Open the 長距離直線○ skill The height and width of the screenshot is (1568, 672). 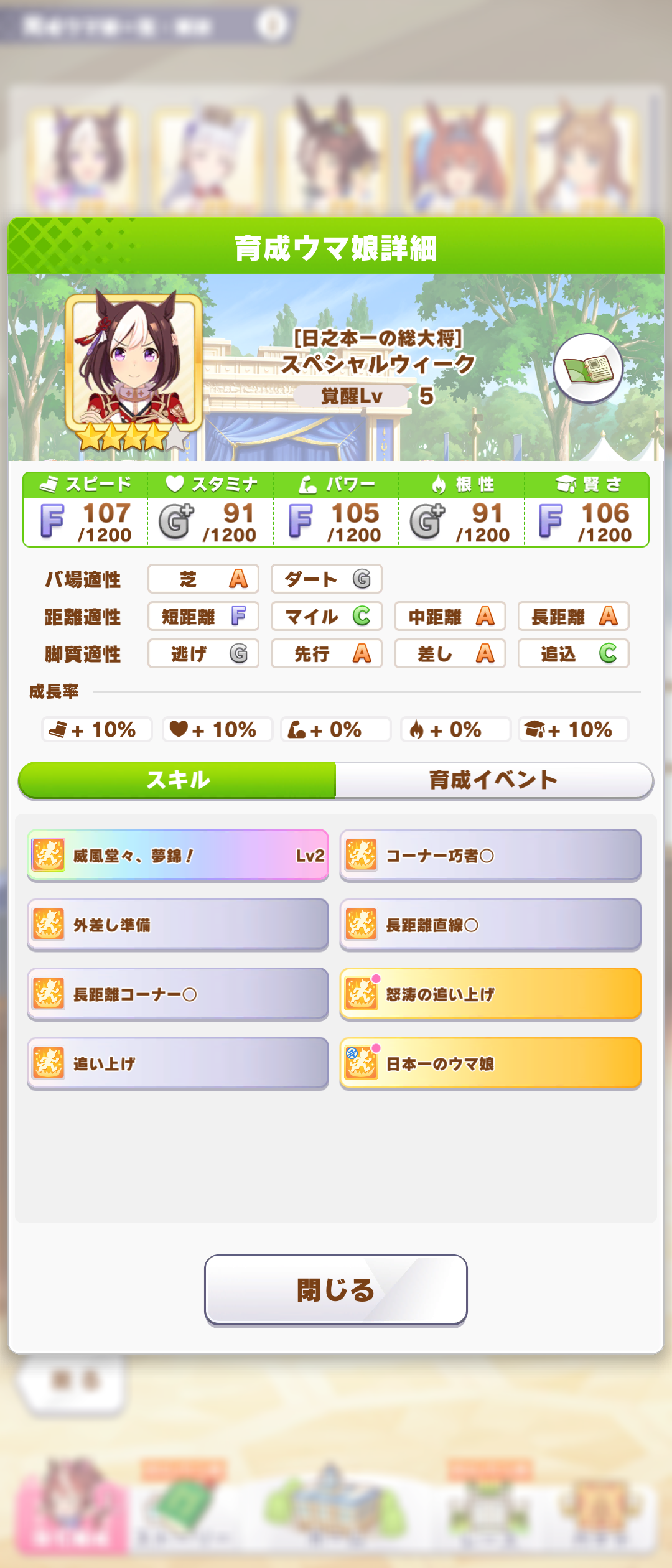coord(490,925)
